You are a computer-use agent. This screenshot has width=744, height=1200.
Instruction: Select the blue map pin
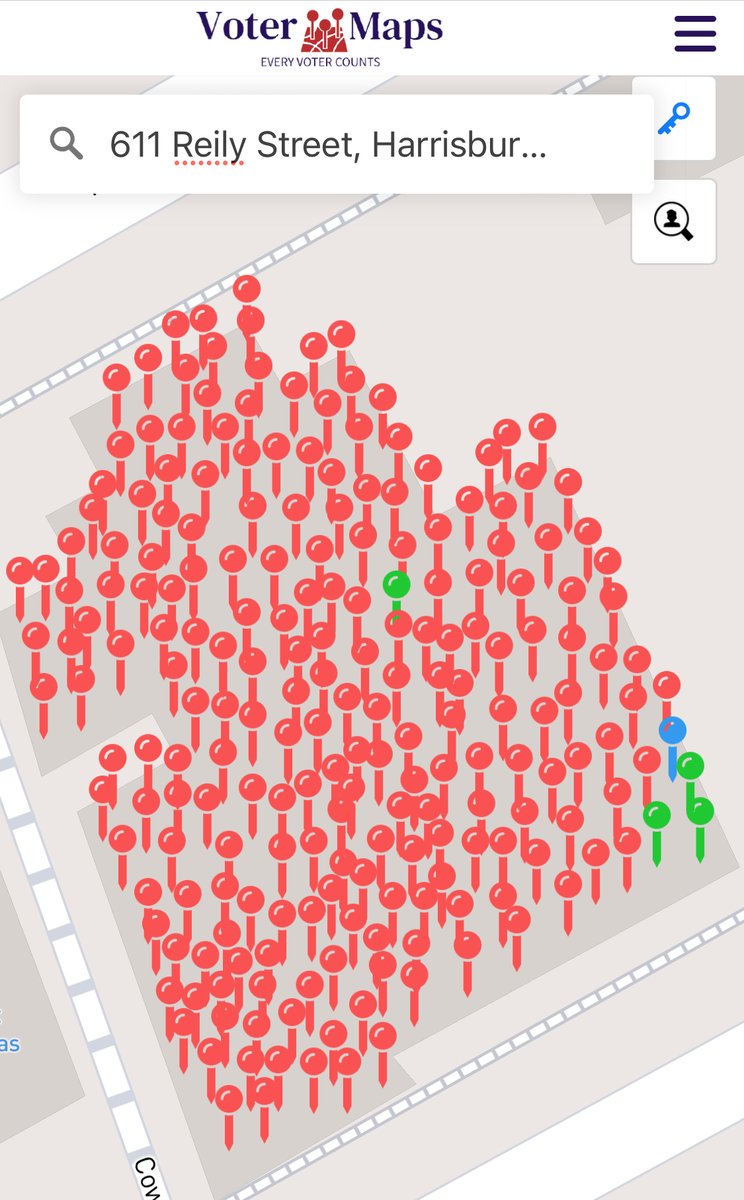tap(673, 731)
